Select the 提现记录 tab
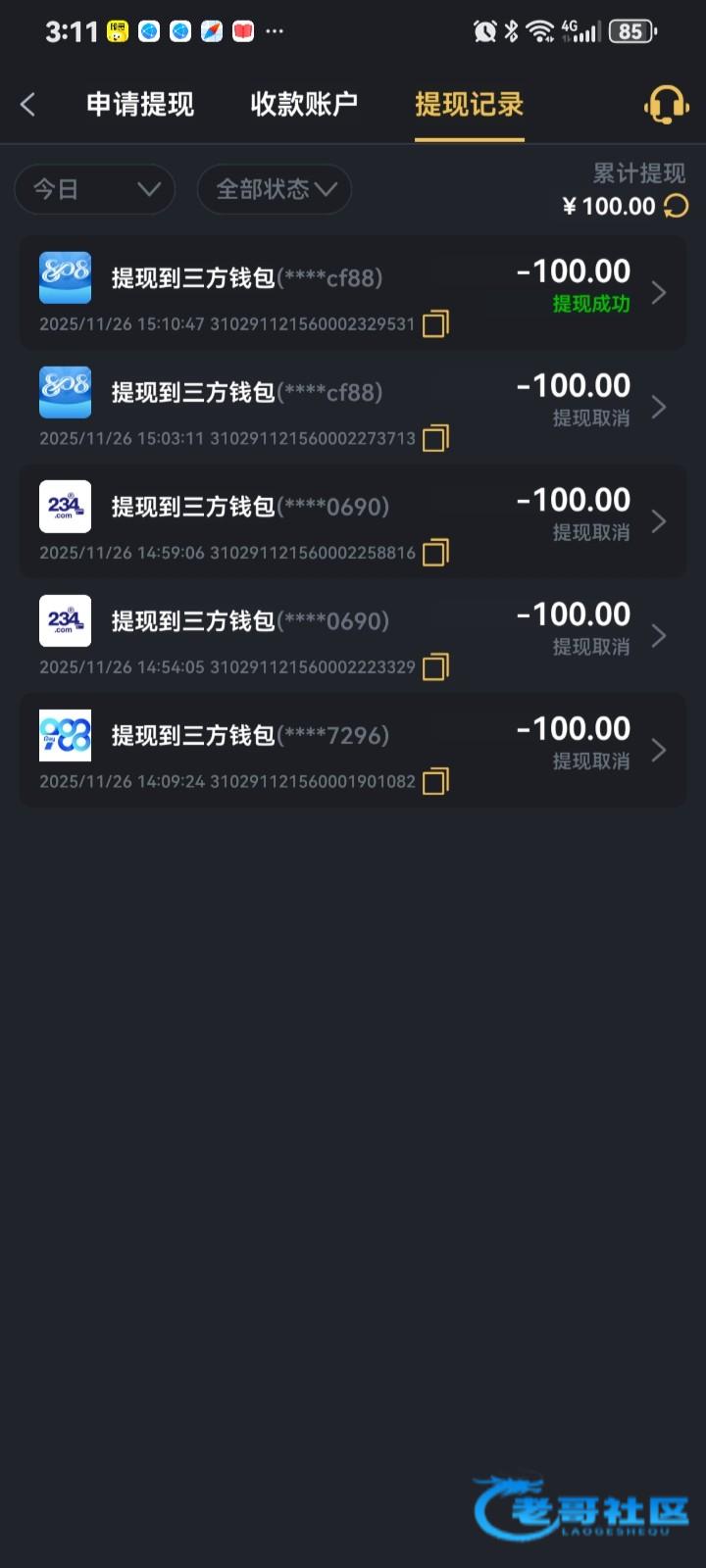 [469, 105]
